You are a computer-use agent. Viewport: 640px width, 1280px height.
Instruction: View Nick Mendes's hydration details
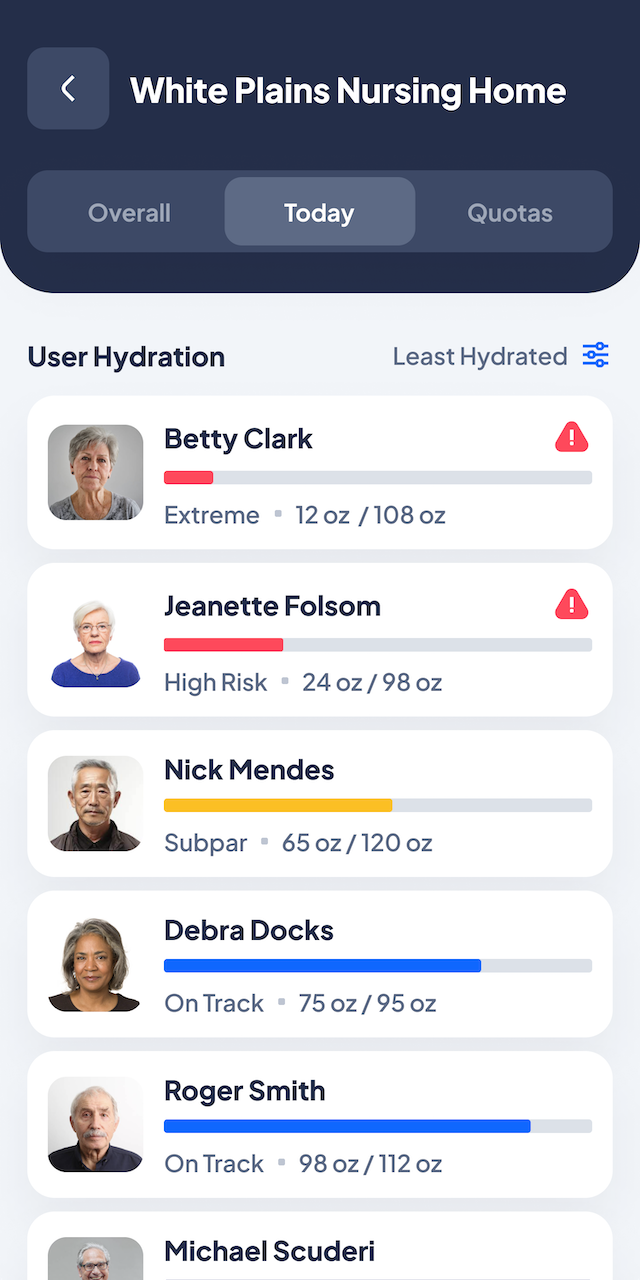click(320, 804)
